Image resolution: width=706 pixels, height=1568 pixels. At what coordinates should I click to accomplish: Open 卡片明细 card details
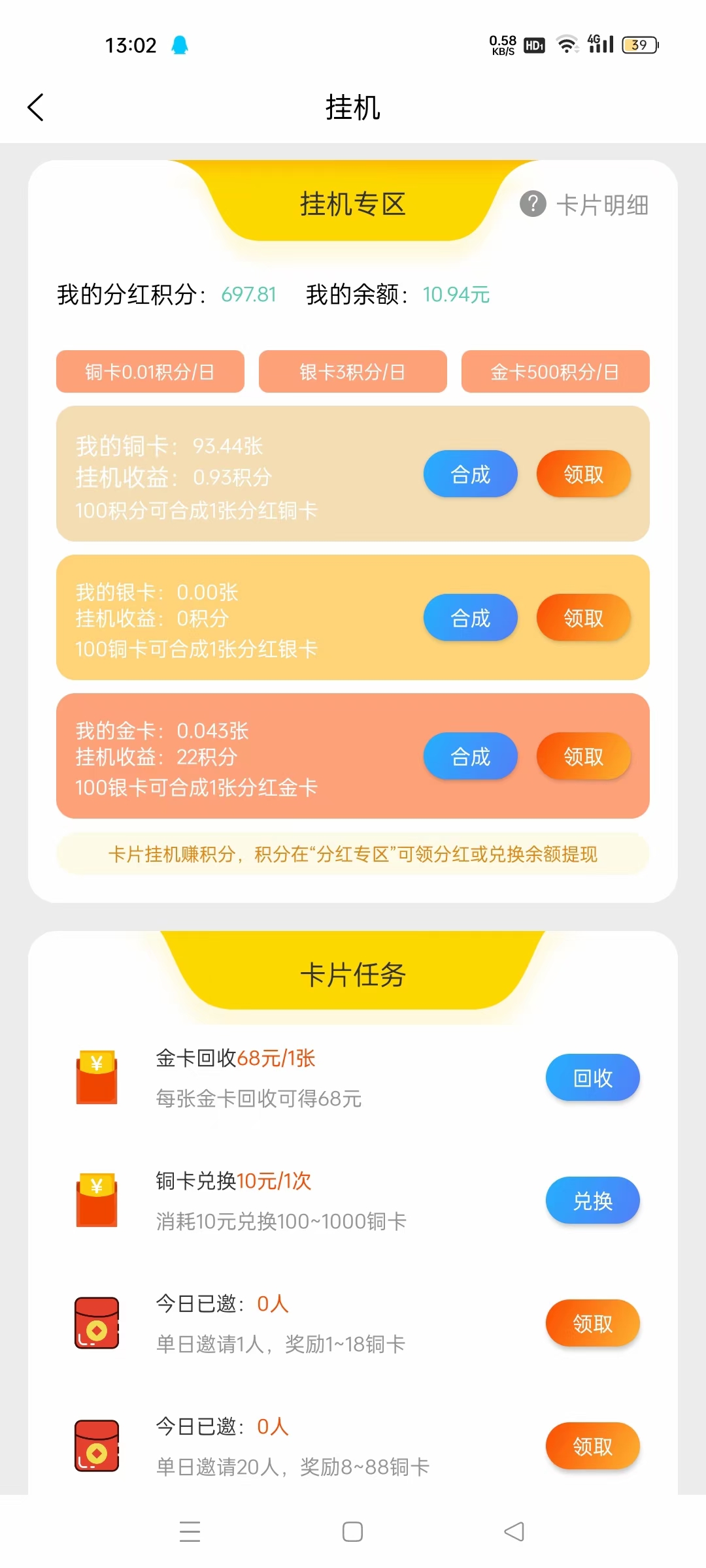[584, 204]
